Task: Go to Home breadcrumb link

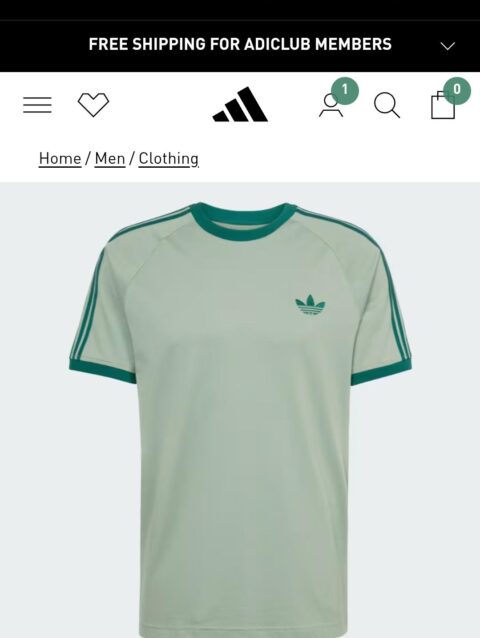Action: coord(60,158)
